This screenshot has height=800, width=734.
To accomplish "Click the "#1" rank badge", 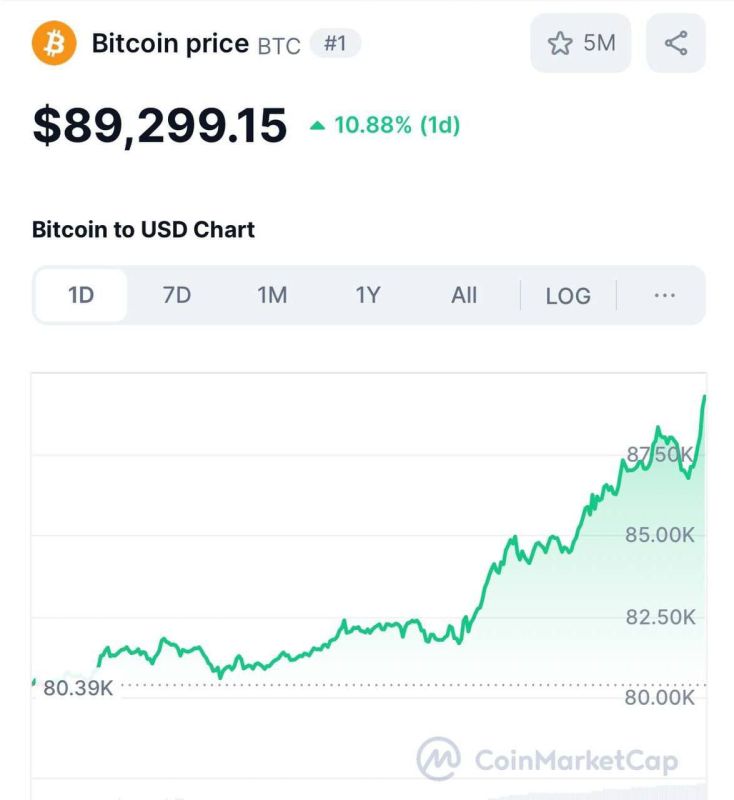I will pyautogui.click(x=337, y=44).
